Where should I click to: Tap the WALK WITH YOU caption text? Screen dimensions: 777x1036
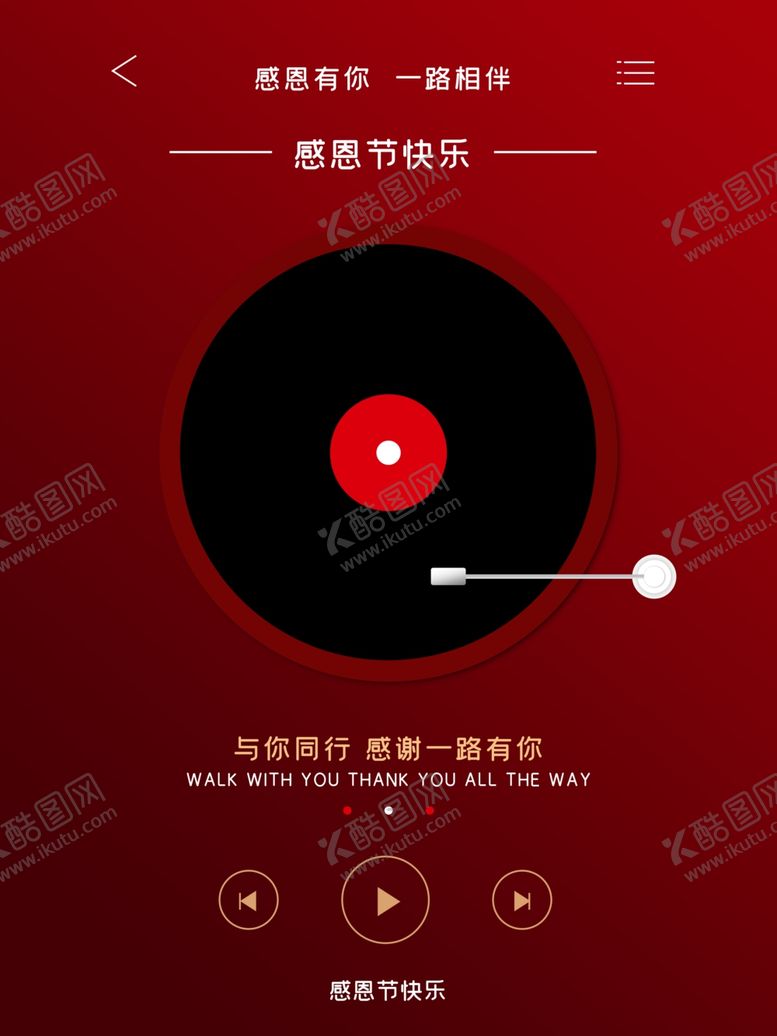pos(388,780)
